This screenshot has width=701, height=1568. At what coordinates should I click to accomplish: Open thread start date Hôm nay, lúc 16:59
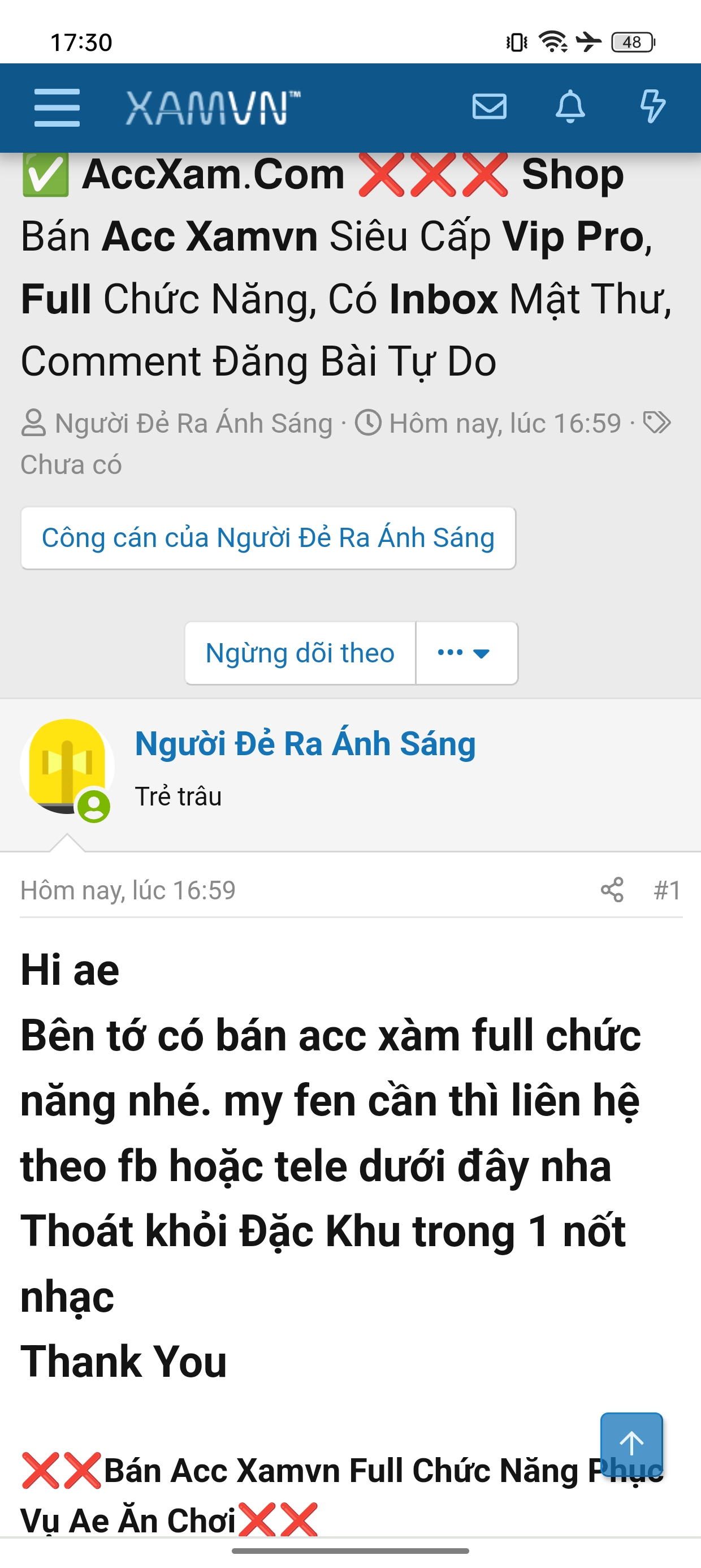(505, 424)
